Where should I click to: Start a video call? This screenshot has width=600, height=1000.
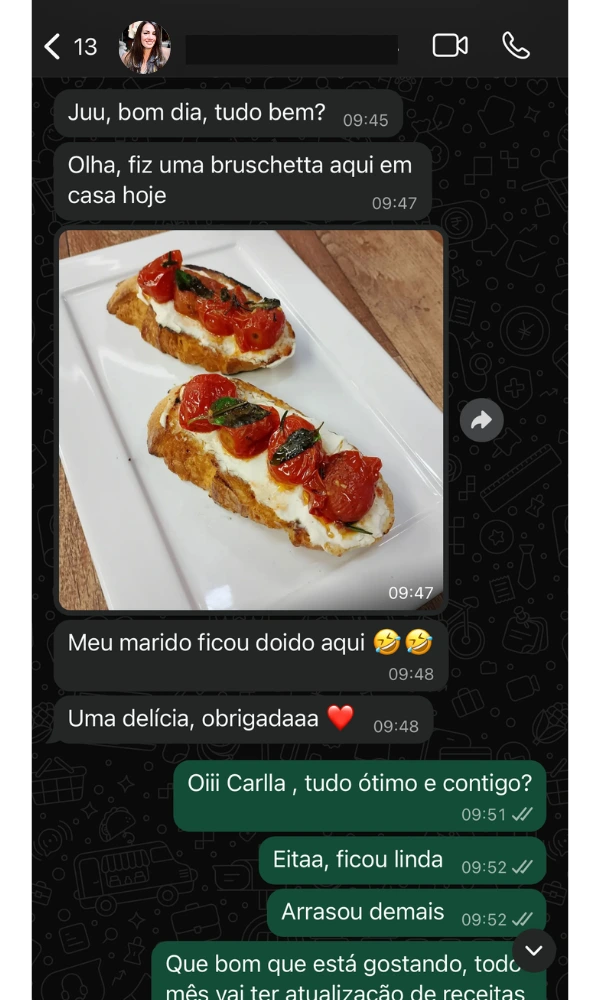pyautogui.click(x=449, y=46)
